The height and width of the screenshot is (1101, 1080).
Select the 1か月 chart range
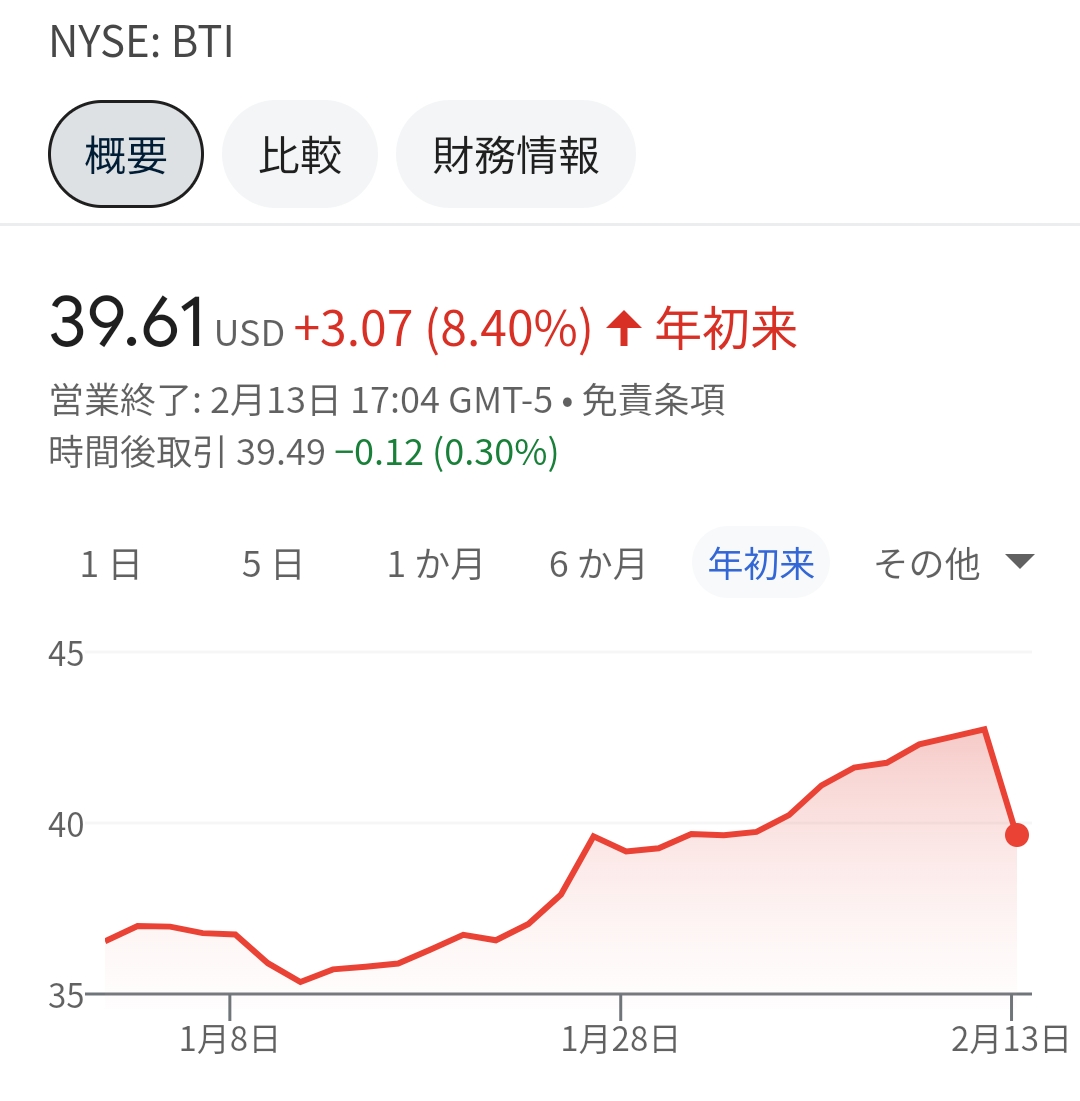(435, 564)
